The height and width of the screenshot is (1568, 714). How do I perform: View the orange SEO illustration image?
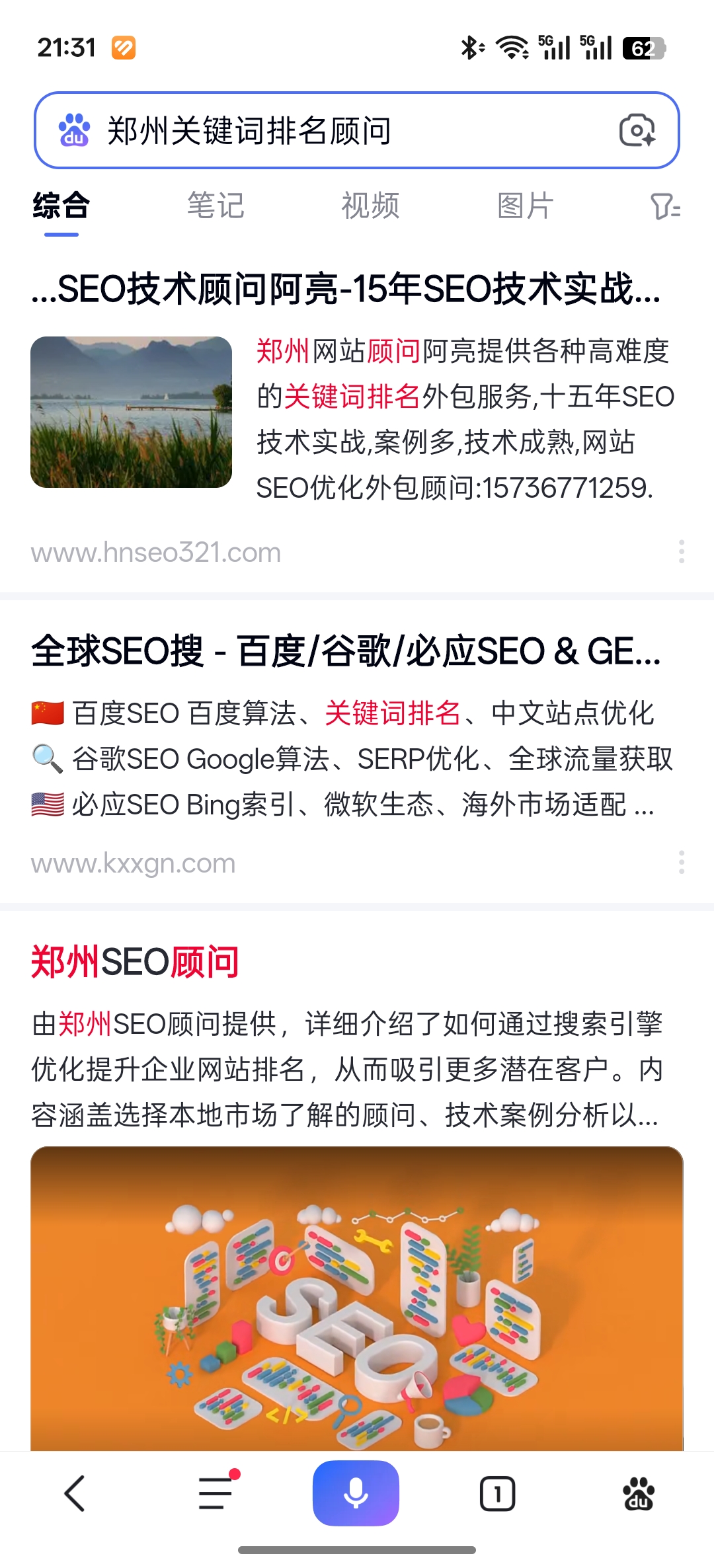(357, 1299)
